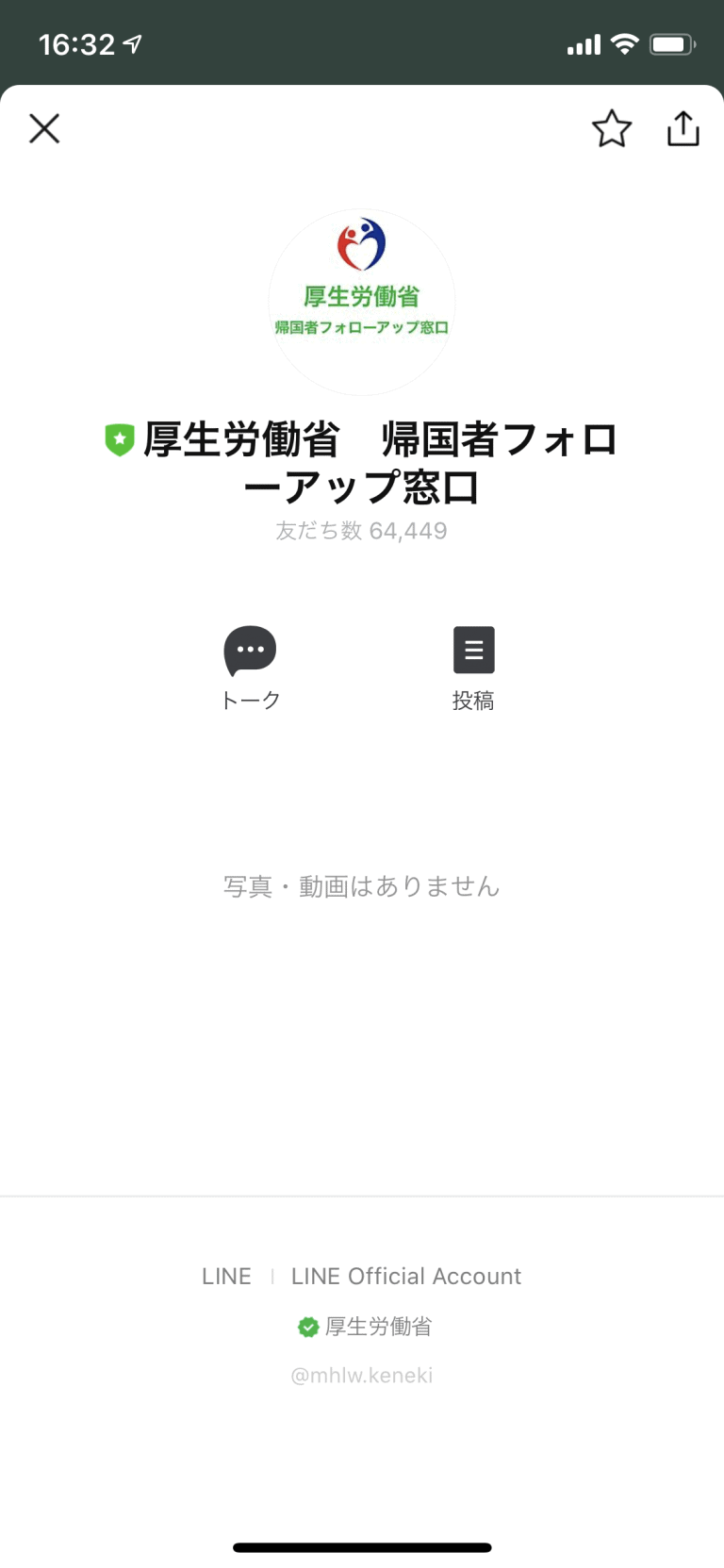This screenshot has width=724, height=1568.
Task: View 投稿 posts from this account
Action: coord(473,667)
